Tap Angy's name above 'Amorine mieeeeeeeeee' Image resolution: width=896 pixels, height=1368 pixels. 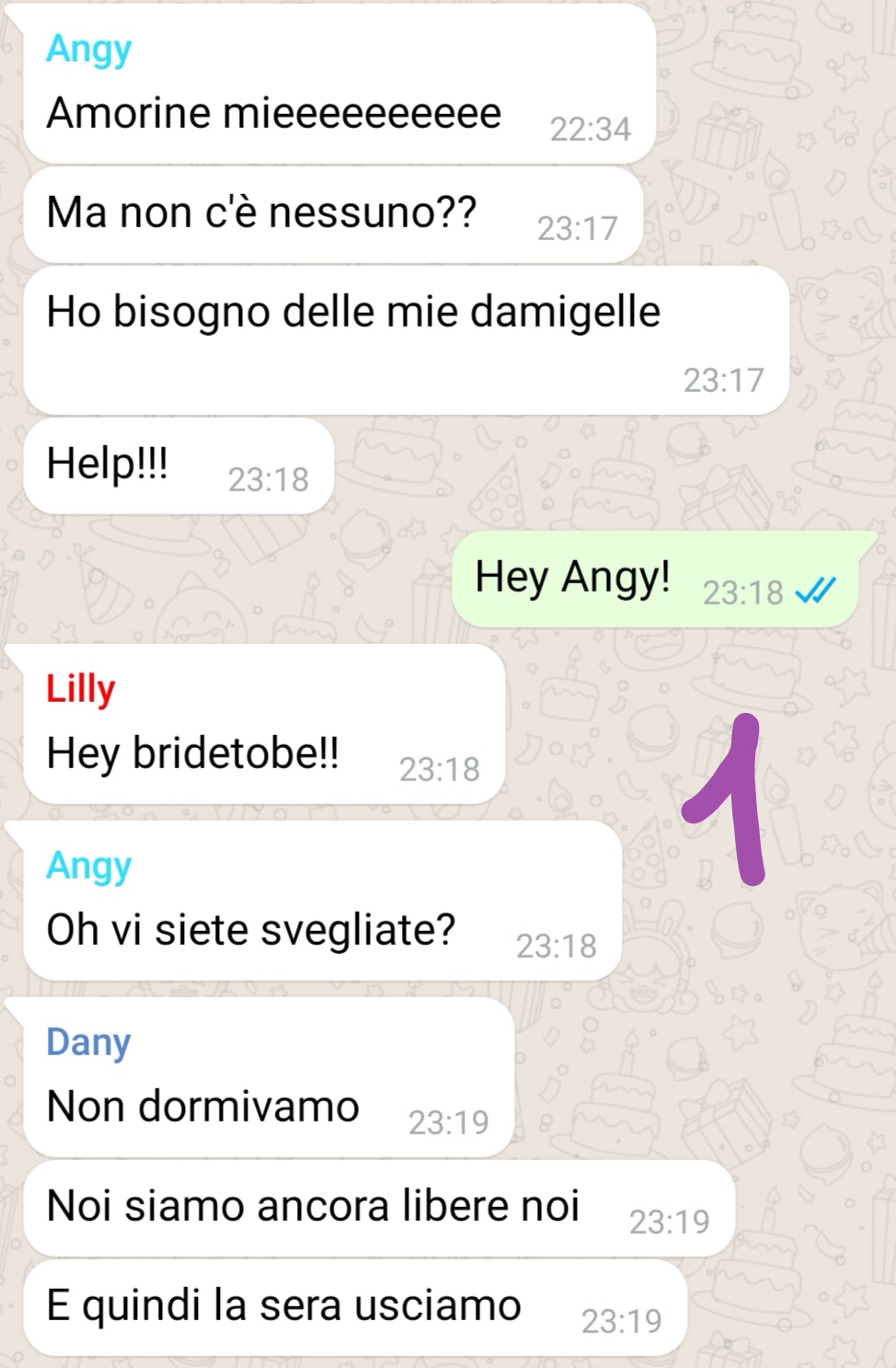coord(88,49)
